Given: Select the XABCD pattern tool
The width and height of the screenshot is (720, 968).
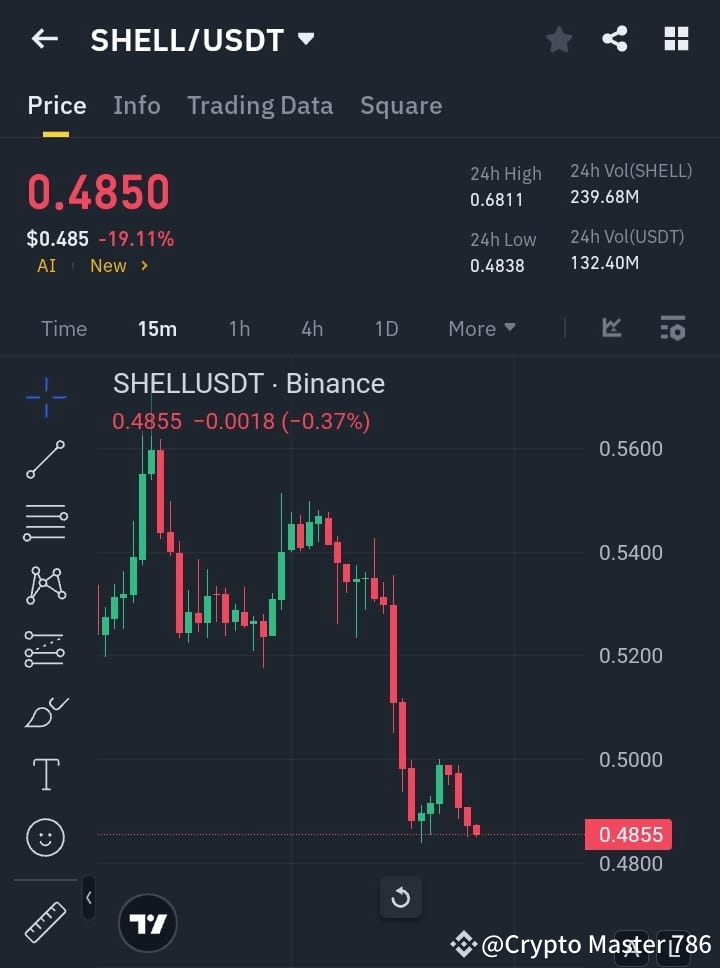Looking at the screenshot, I should [x=45, y=586].
